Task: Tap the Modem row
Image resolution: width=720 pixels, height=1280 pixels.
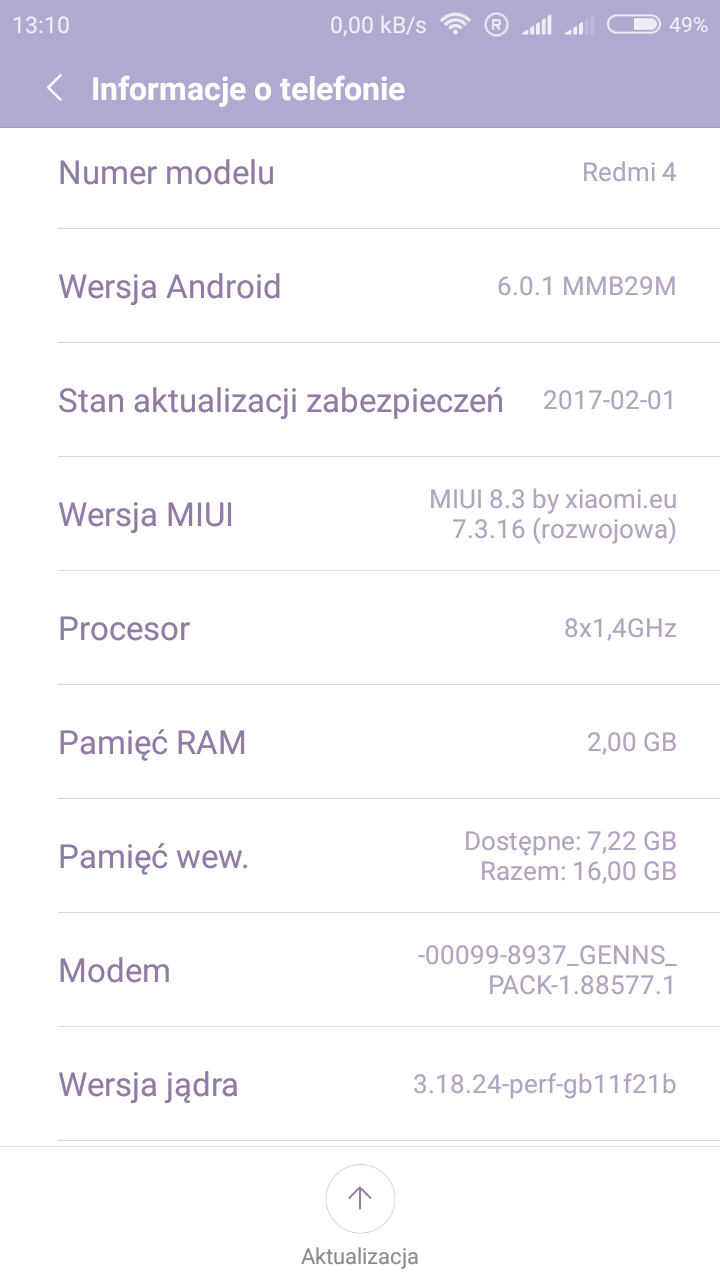Action: point(360,970)
